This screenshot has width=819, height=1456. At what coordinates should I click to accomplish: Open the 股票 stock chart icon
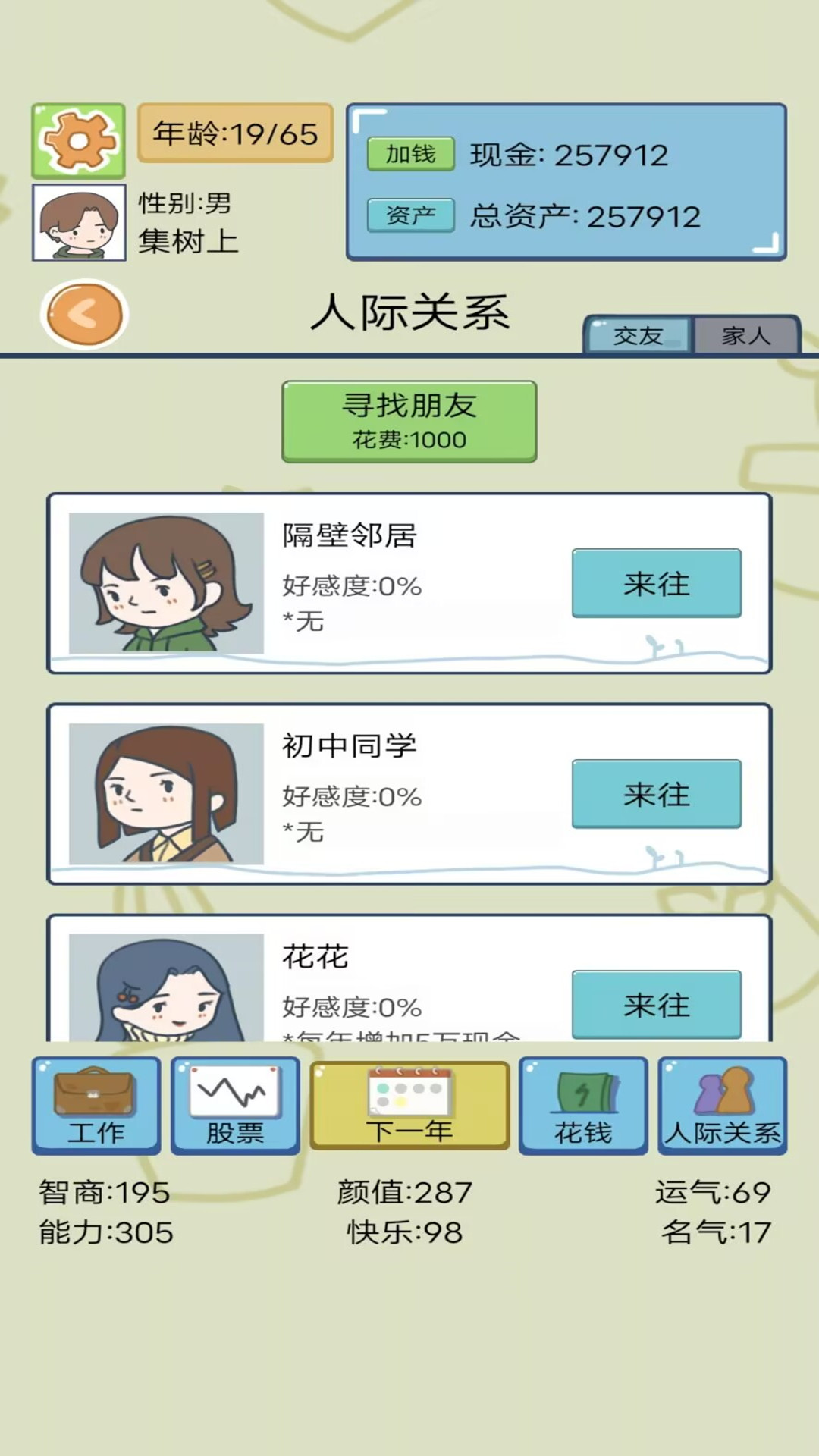(x=235, y=1106)
